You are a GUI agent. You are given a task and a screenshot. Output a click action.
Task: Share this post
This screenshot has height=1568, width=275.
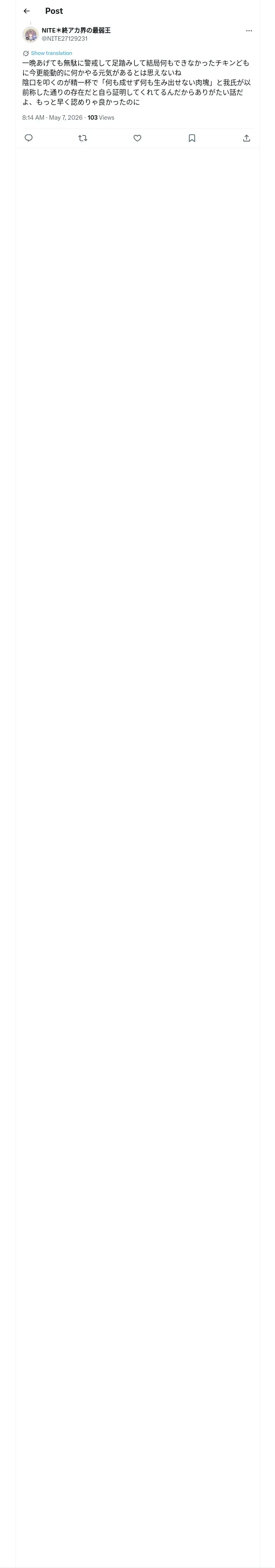tap(246, 138)
